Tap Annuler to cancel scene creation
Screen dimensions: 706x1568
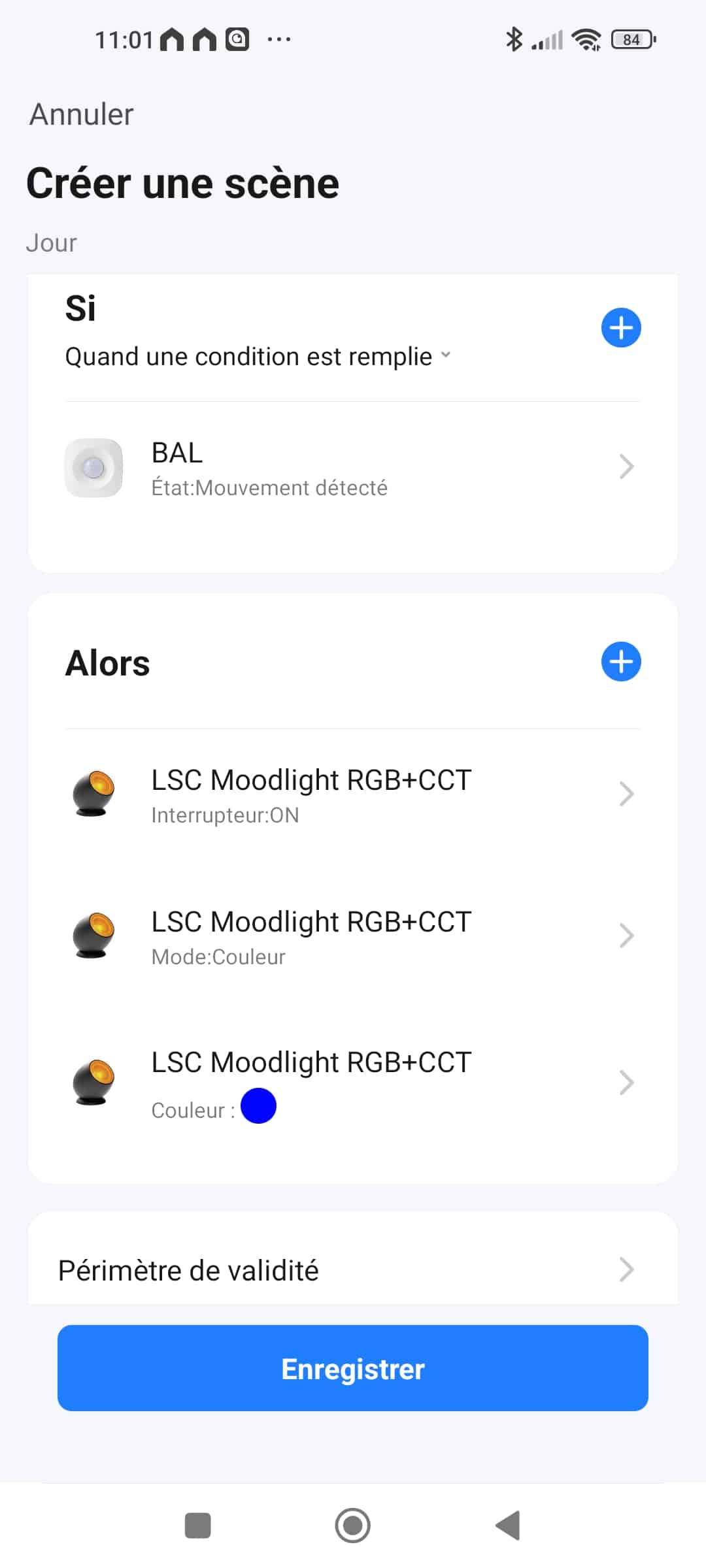[x=81, y=114]
